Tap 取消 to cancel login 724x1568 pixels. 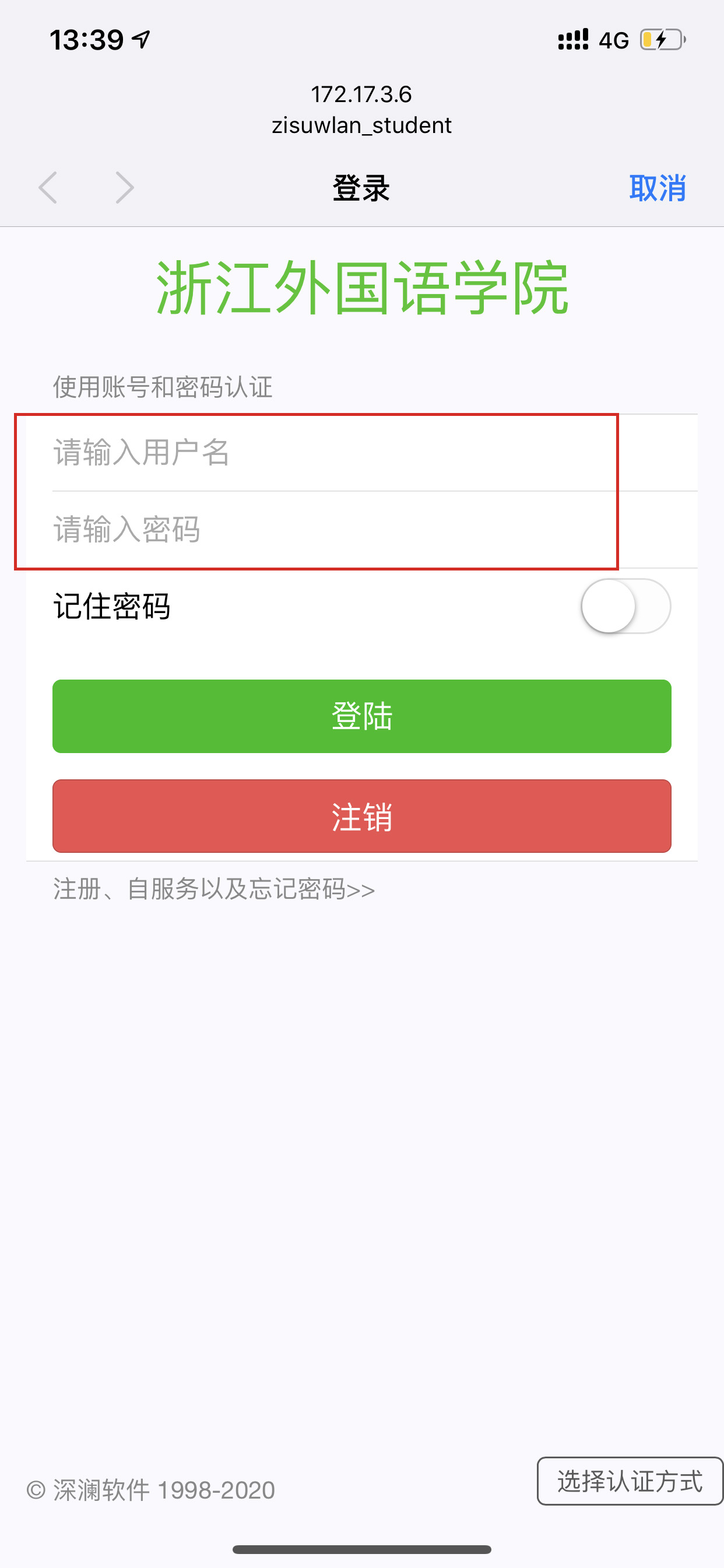pyautogui.click(x=657, y=188)
